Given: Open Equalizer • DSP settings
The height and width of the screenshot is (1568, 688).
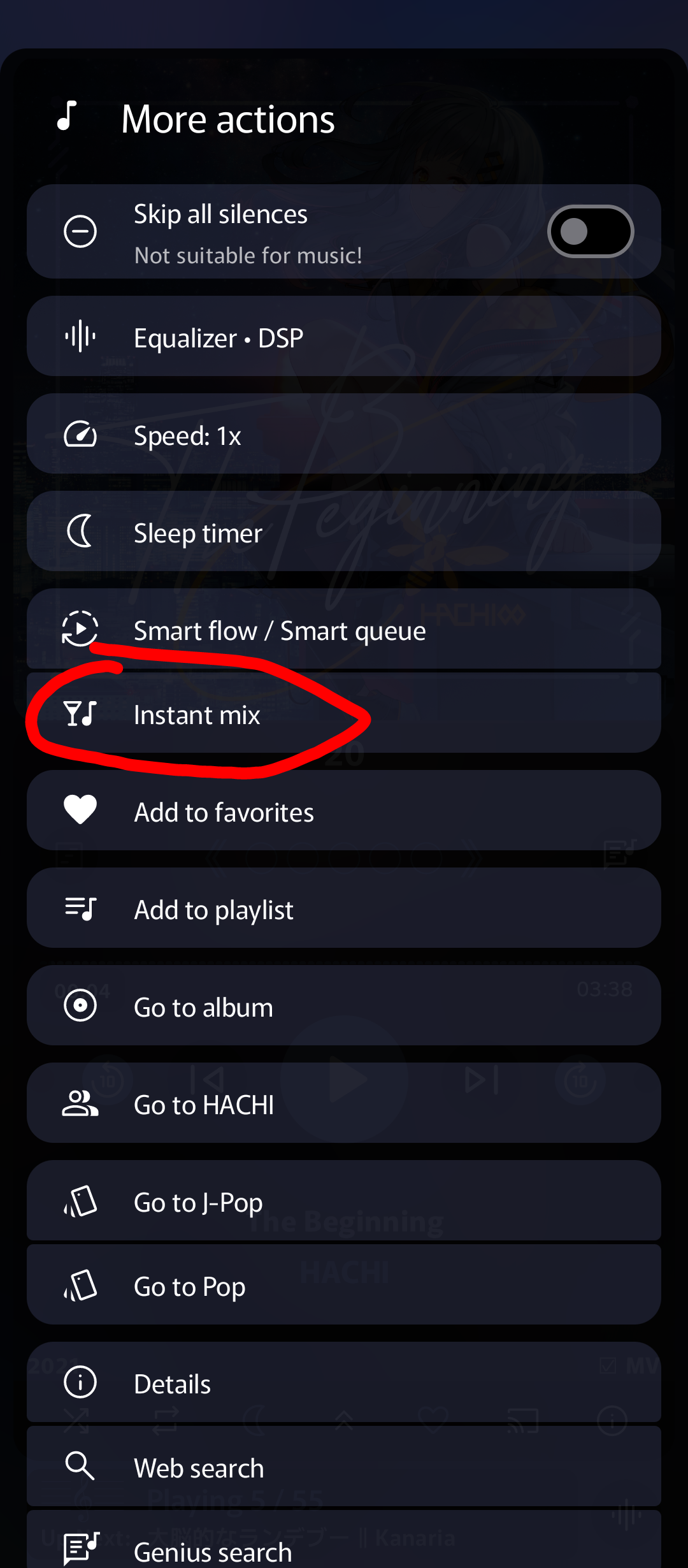Looking at the screenshot, I should click(344, 337).
